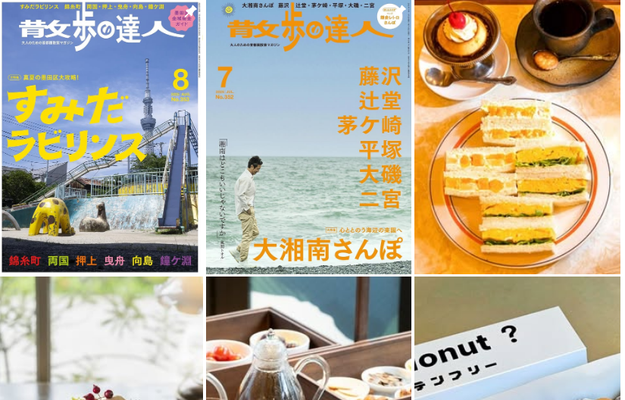The height and width of the screenshot is (400, 625).
Task: Open the egg sandwich and pudding photo
Action: coord(518,137)
